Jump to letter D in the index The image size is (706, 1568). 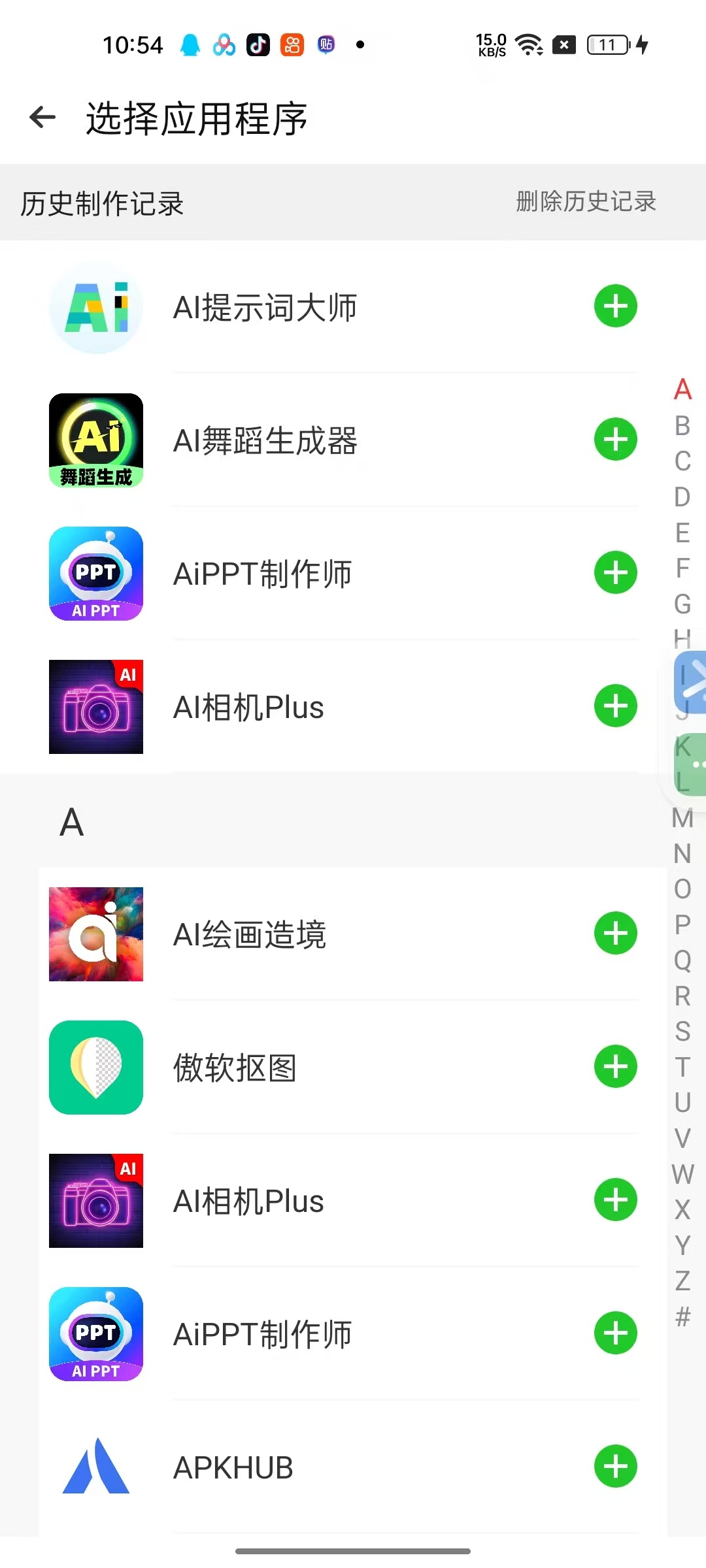(x=682, y=497)
